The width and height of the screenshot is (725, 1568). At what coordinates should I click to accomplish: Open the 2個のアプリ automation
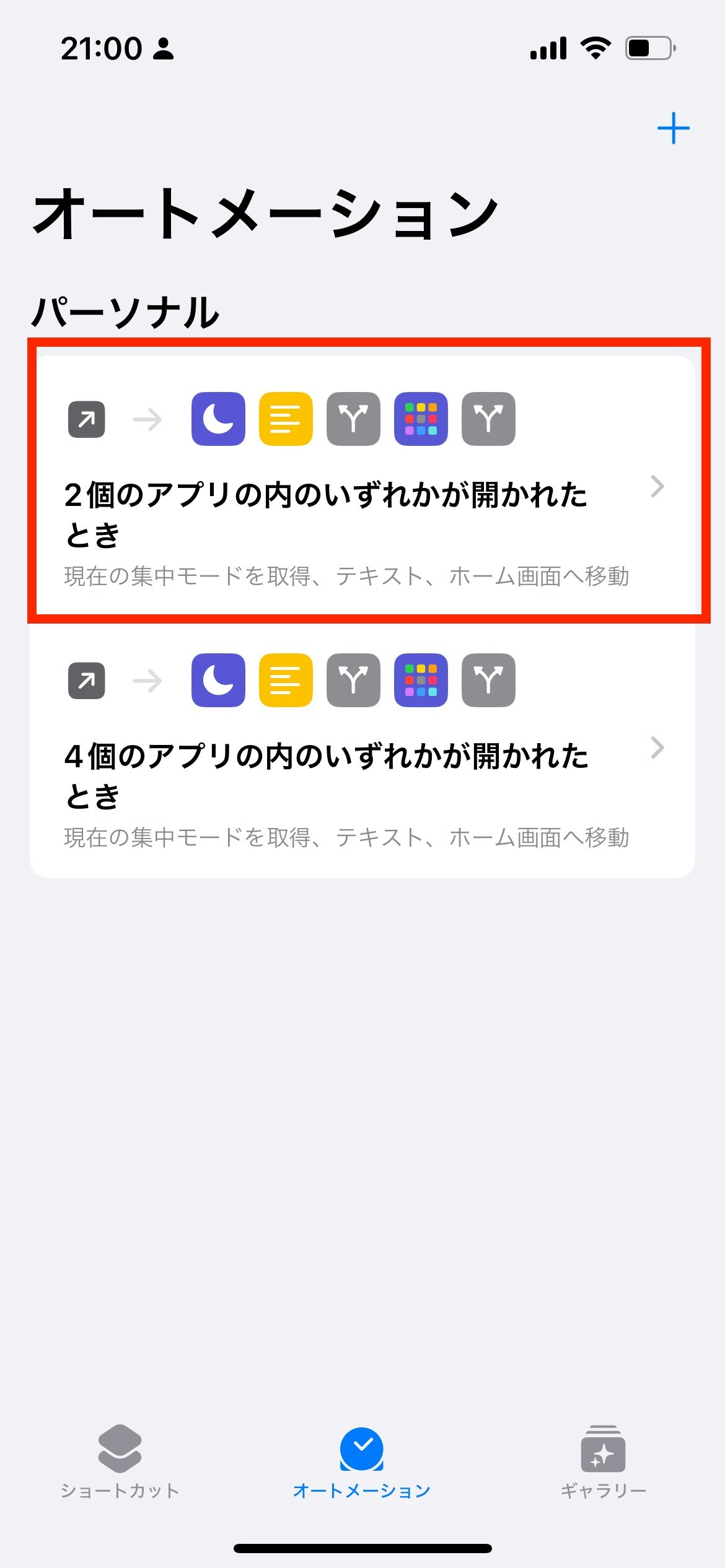[362, 495]
